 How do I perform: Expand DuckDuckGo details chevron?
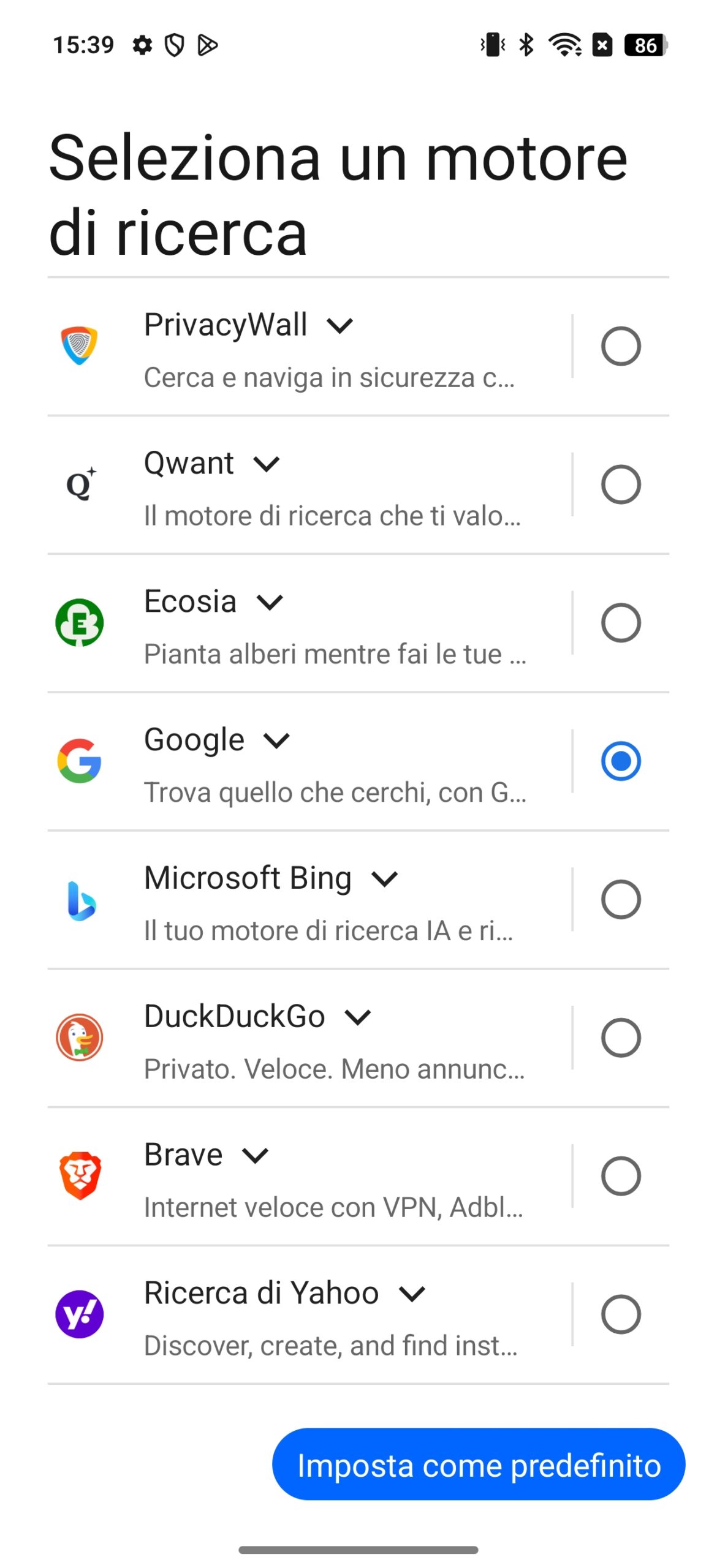(x=358, y=1018)
